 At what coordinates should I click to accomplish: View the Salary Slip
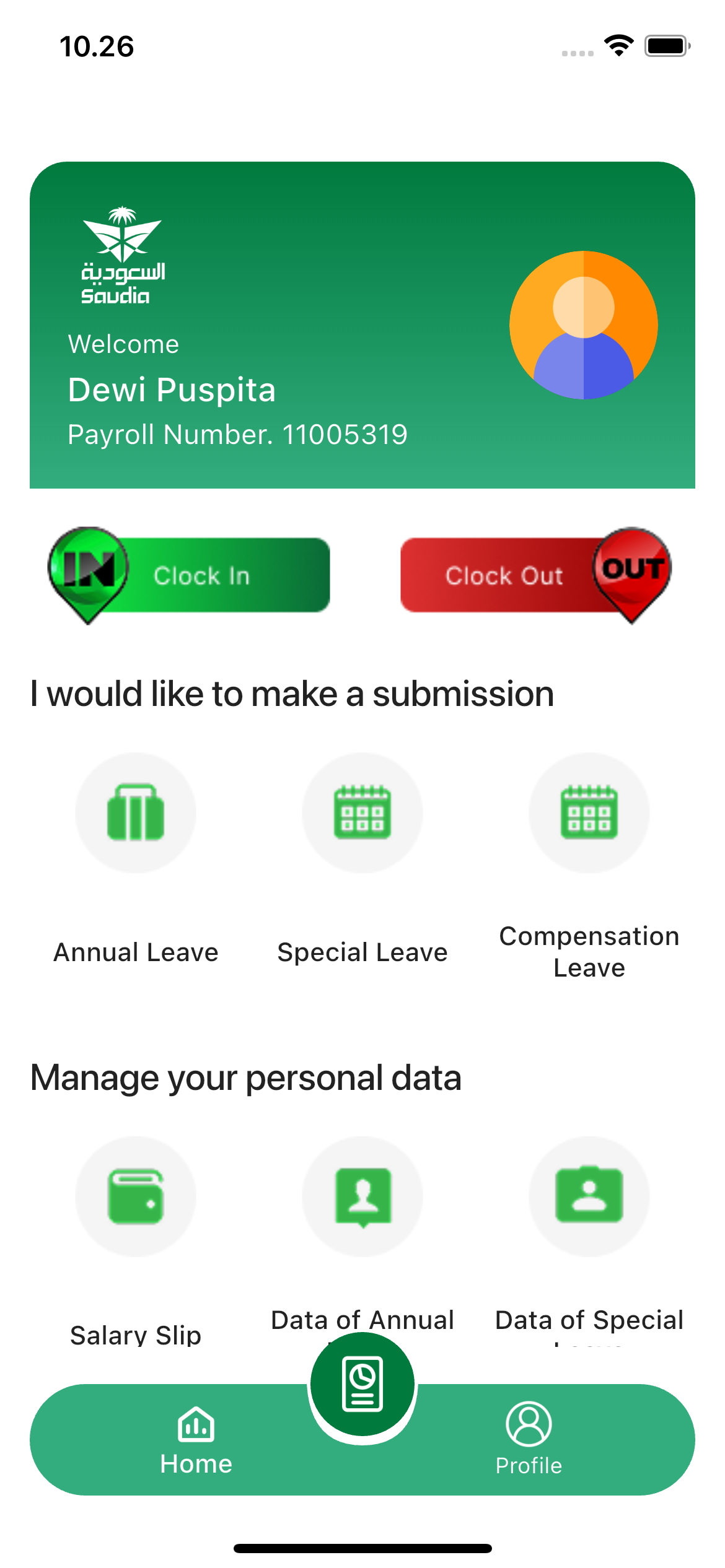coord(136,1196)
